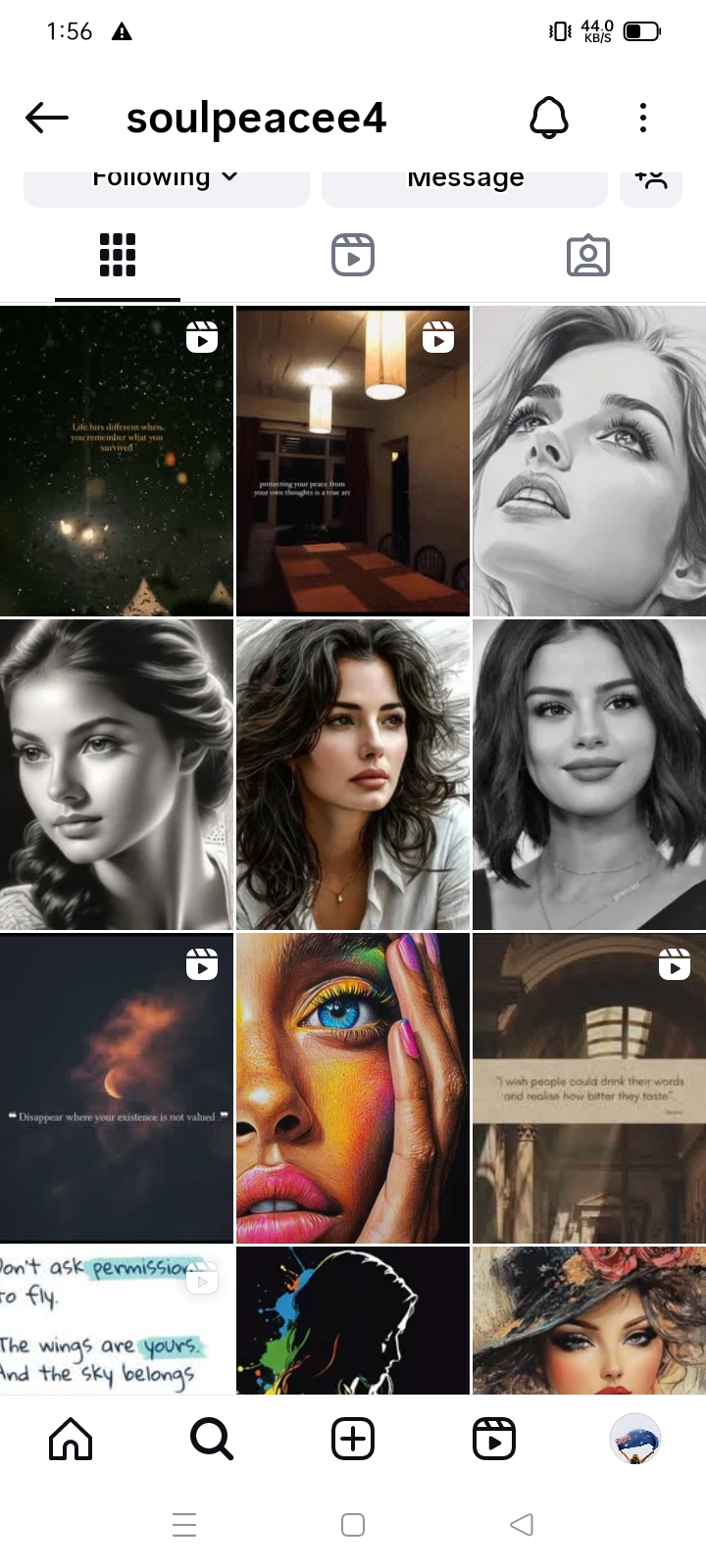
Task: Tap the suggested people add-user button
Action: click(x=651, y=183)
